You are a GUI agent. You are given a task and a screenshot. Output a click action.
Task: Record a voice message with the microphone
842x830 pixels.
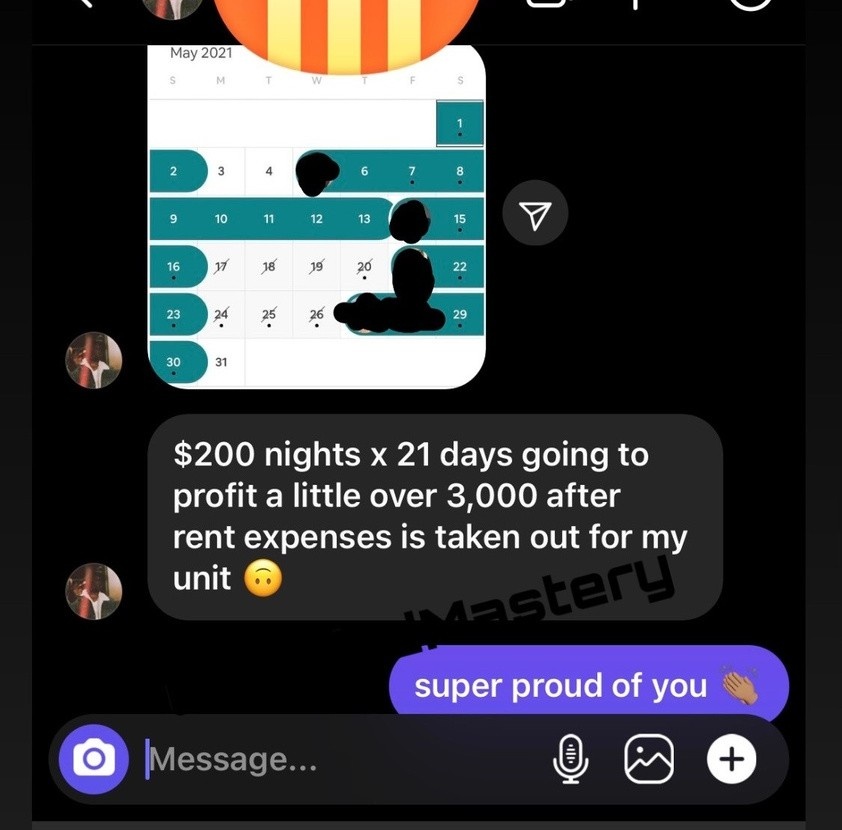point(569,760)
